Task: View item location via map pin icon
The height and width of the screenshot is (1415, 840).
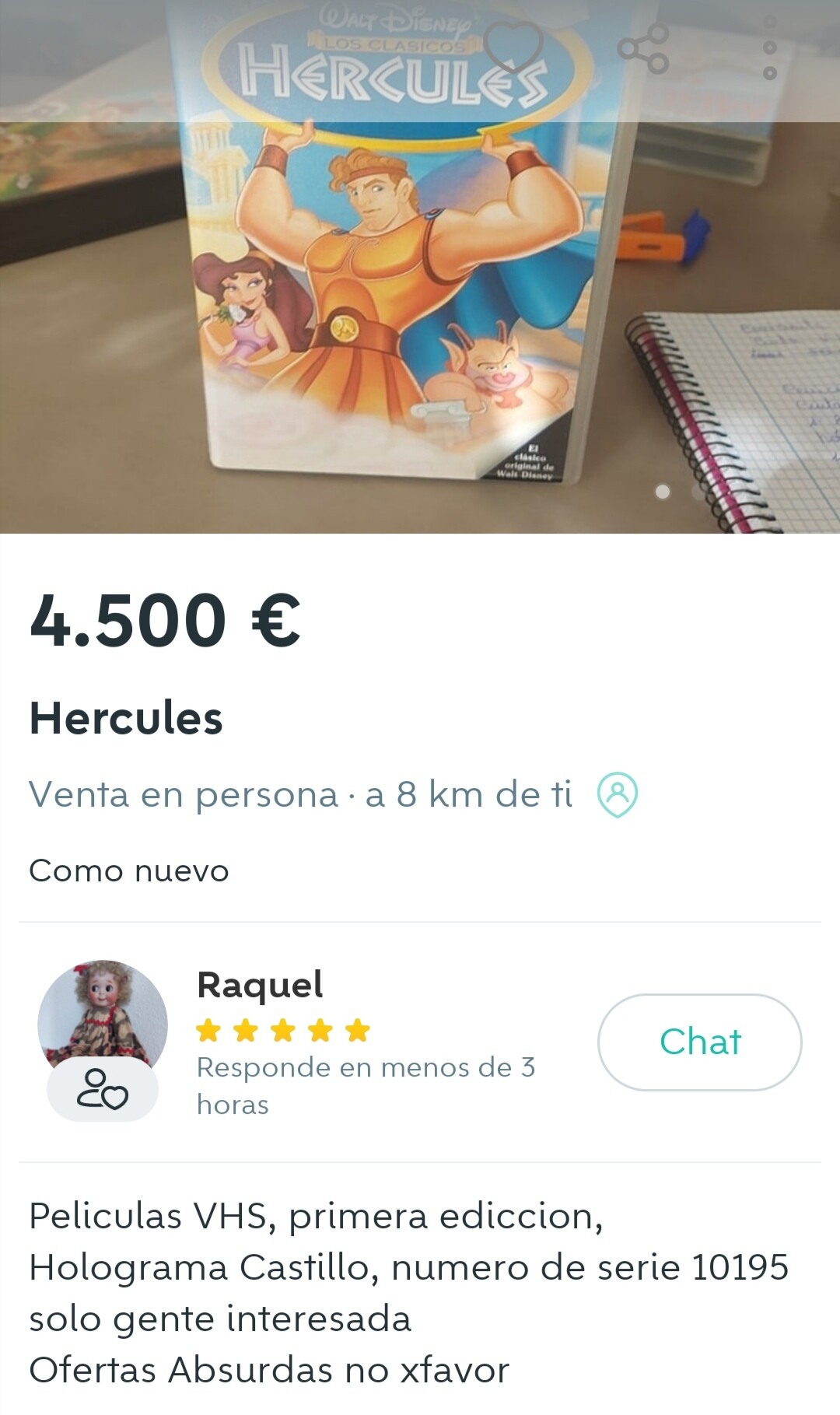Action: (618, 795)
